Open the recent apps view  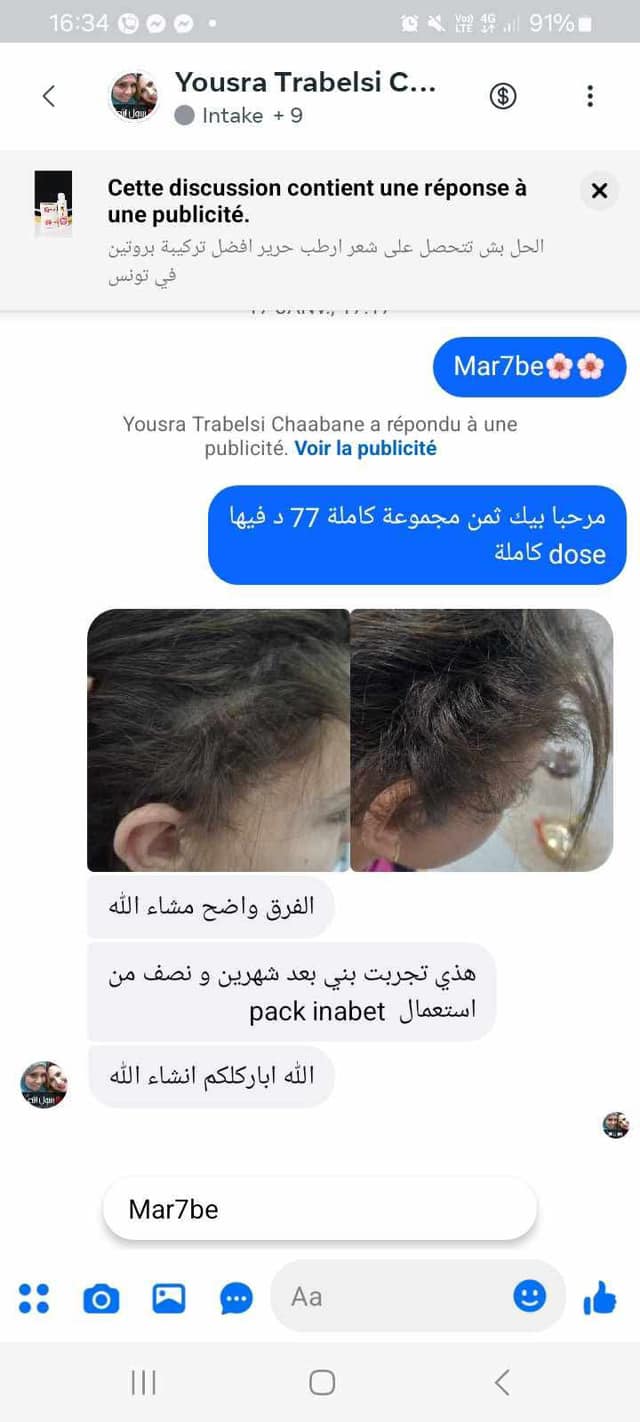[144, 1382]
